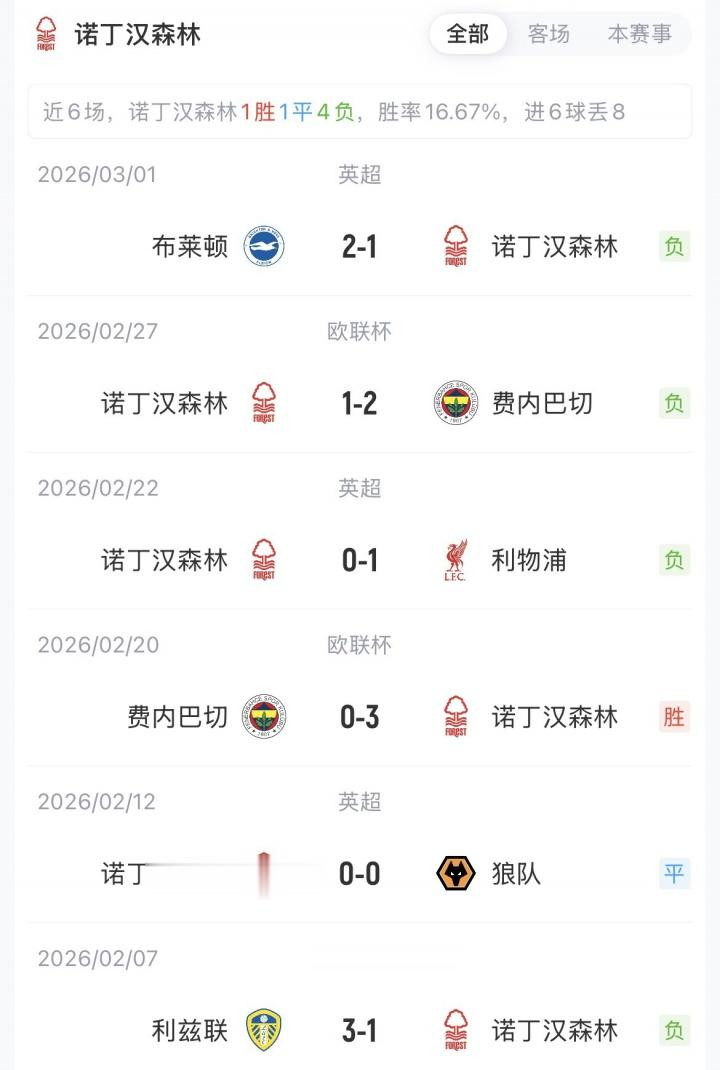Show 全部 matches
Screen dimensions: 720x1070
[468, 34]
